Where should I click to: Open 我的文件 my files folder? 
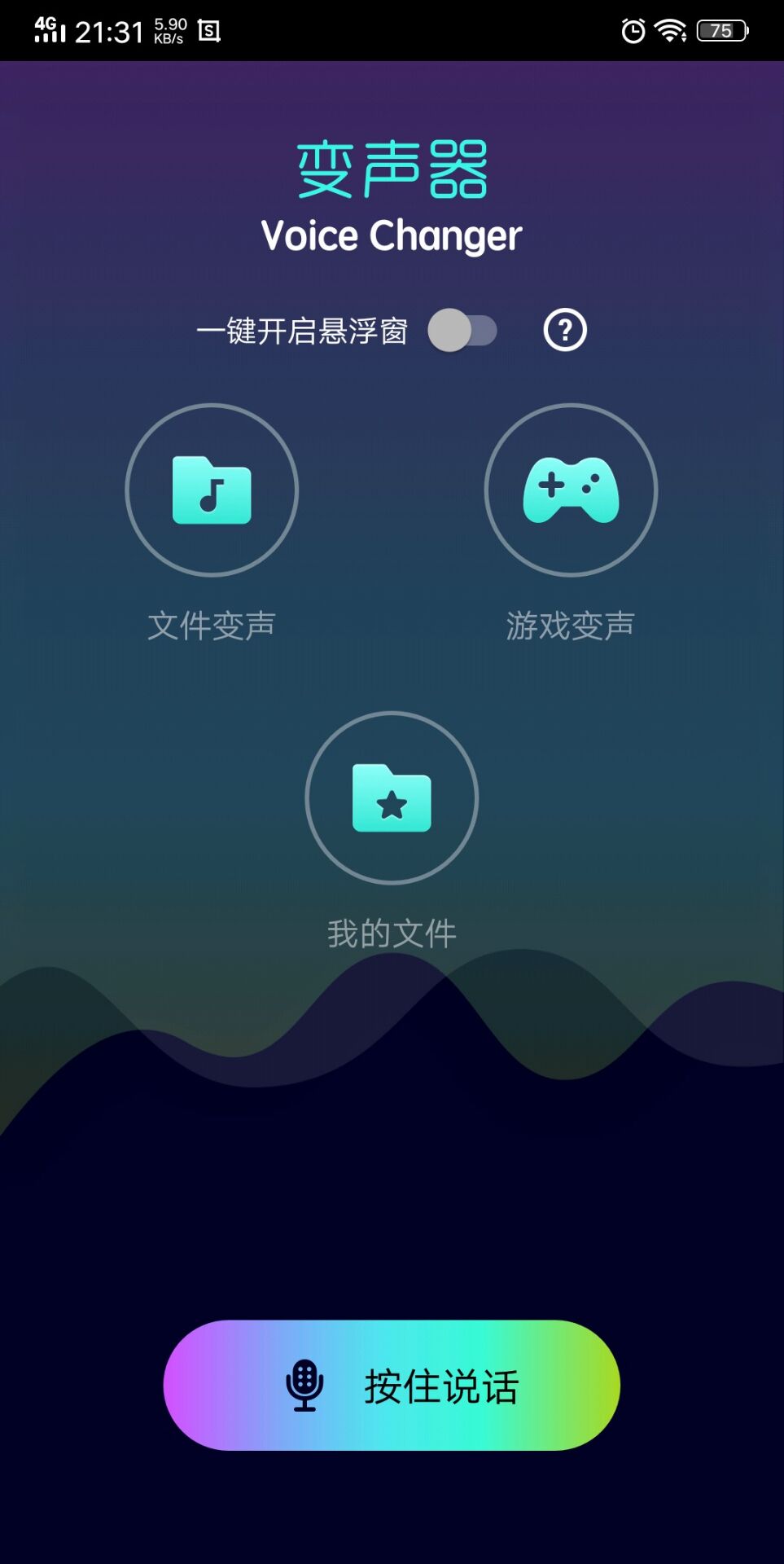point(392,797)
